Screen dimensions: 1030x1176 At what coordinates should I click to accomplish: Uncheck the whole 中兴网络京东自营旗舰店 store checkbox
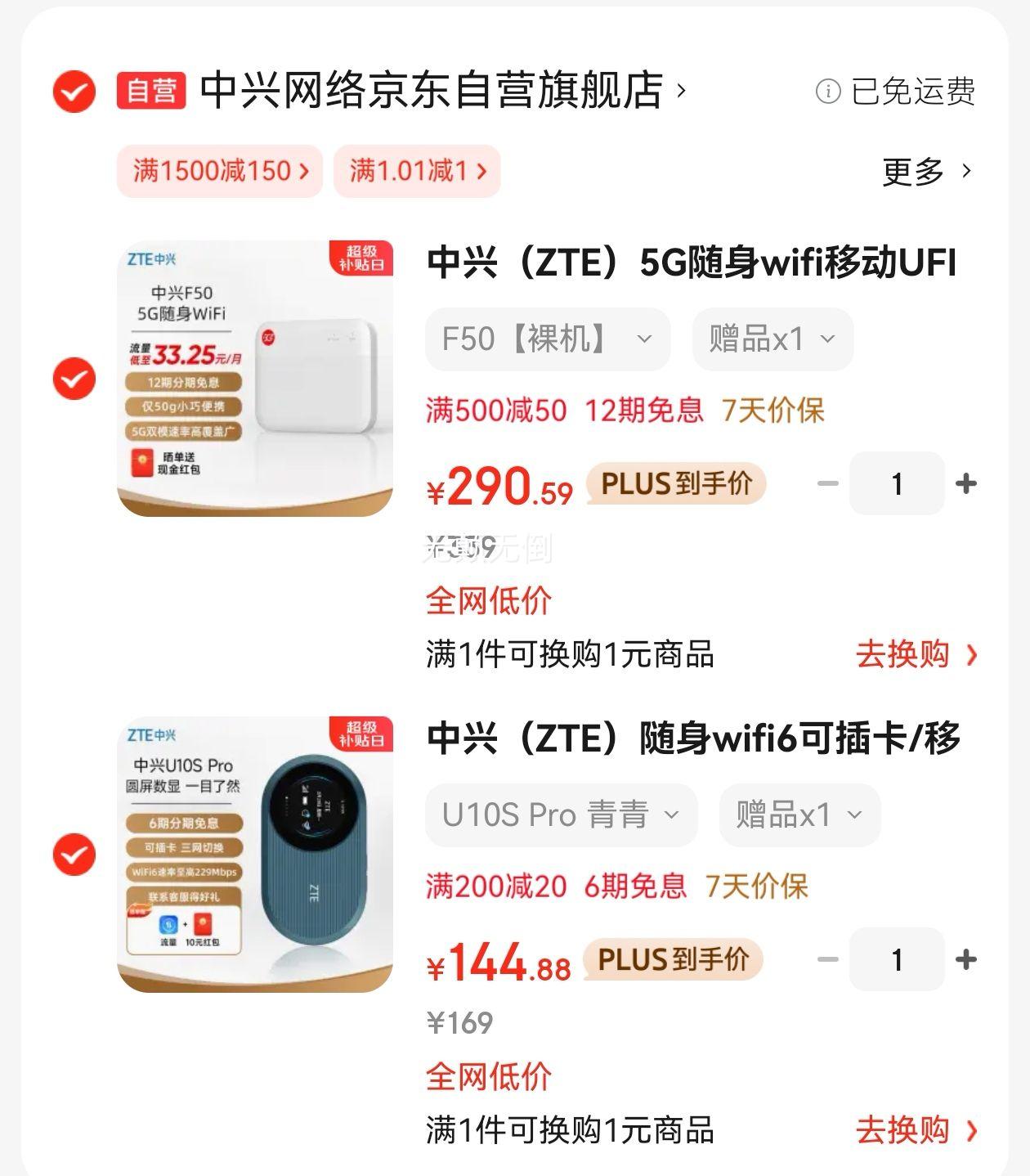pos(74,91)
